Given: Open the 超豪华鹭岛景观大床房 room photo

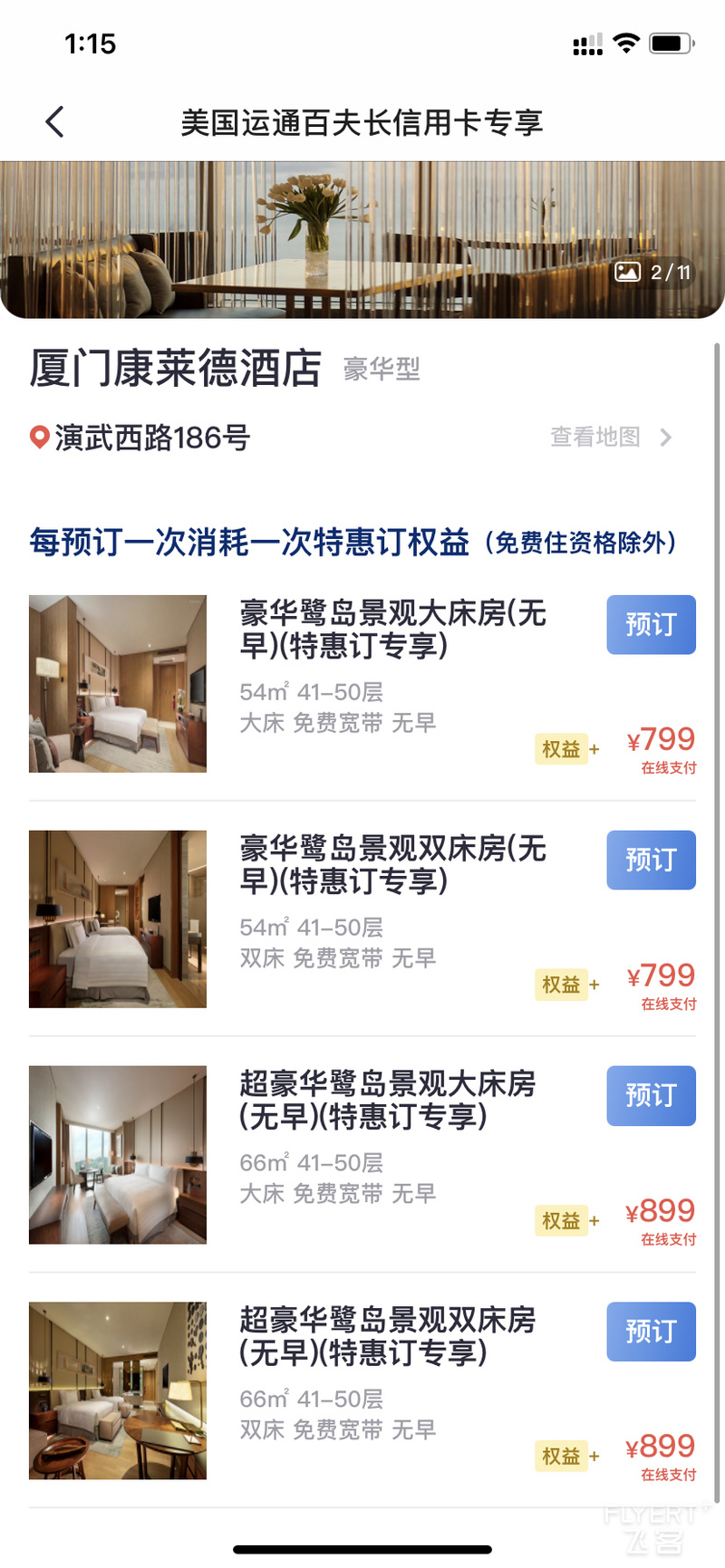Looking at the screenshot, I should point(118,1155).
